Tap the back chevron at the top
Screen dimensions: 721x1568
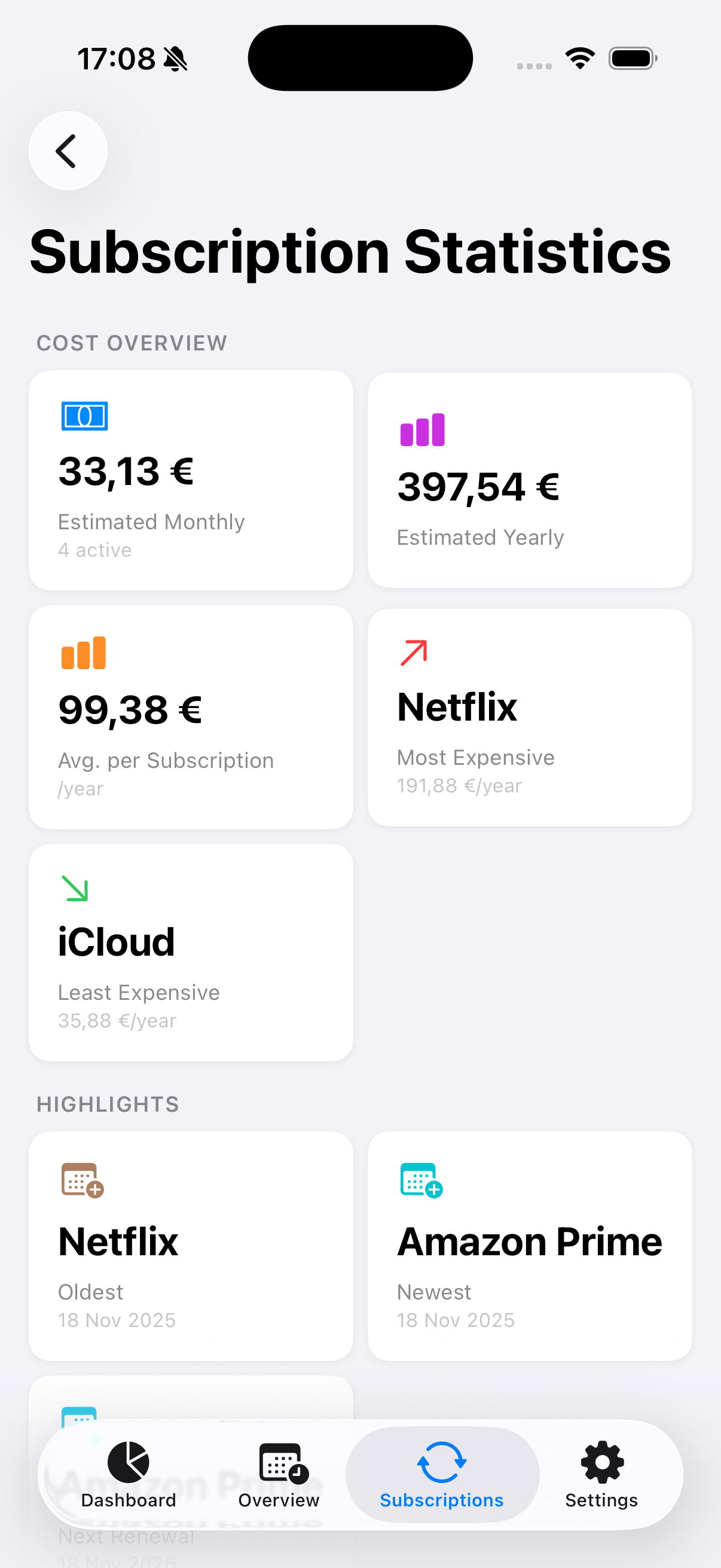[x=68, y=150]
